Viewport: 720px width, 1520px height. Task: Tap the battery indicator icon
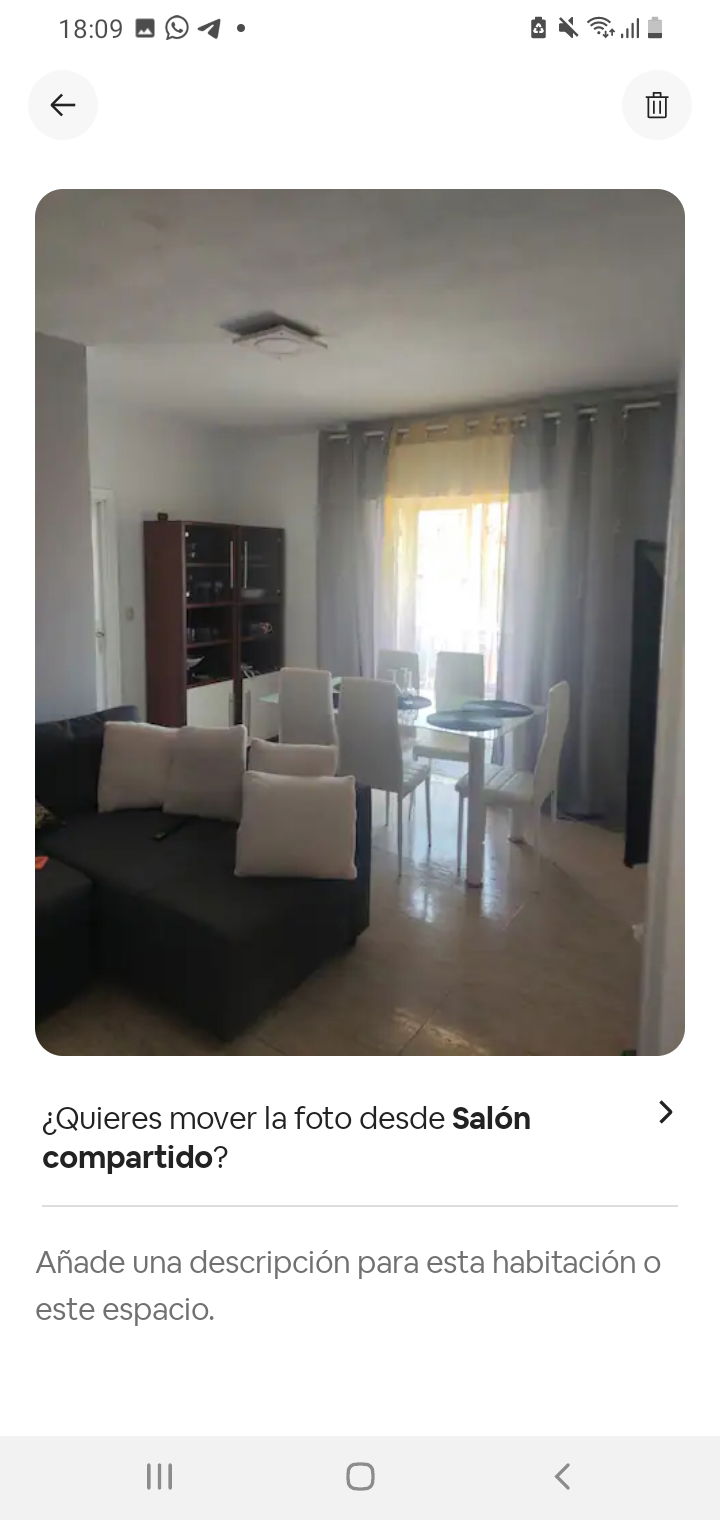click(655, 28)
